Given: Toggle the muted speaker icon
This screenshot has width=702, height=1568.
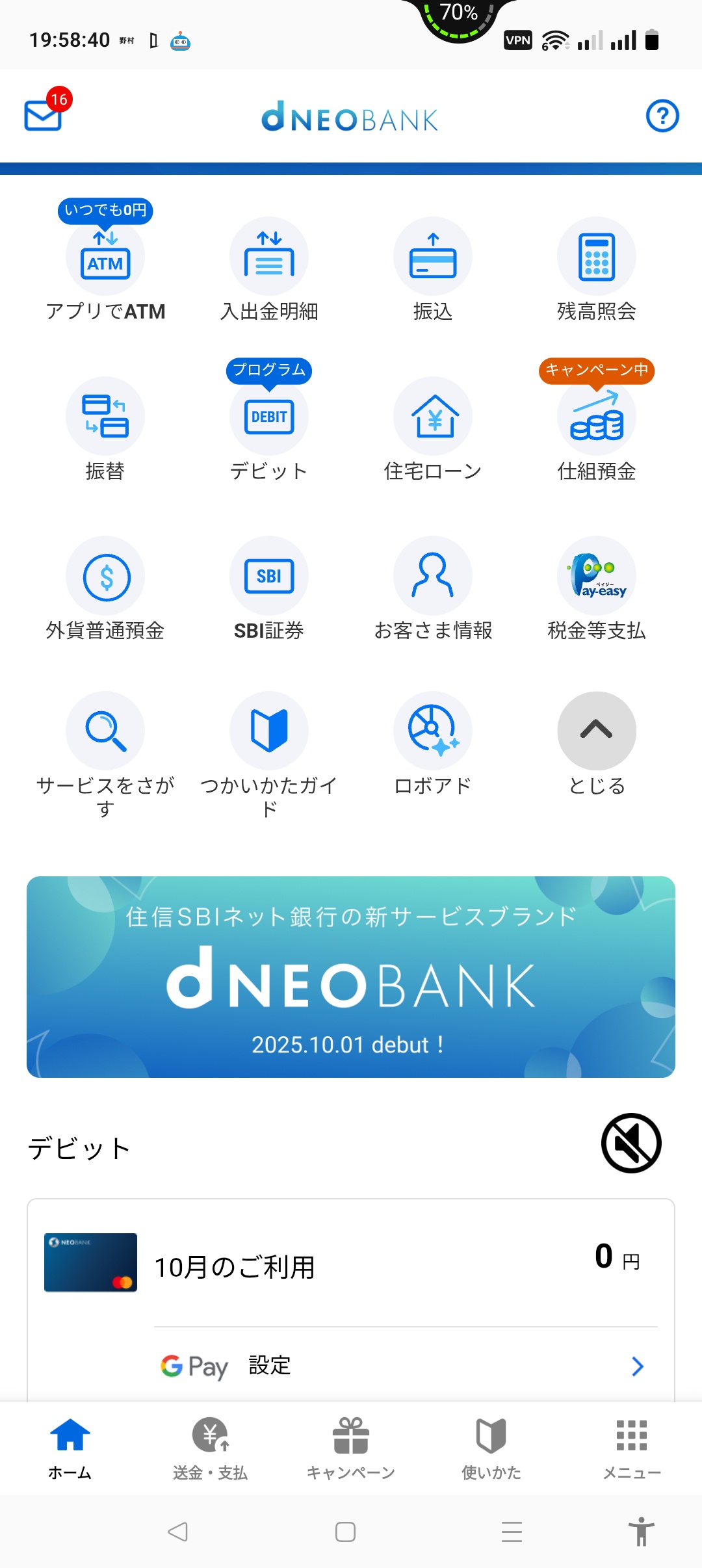Looking at the screenshot, I should [x=631, y=1143].
